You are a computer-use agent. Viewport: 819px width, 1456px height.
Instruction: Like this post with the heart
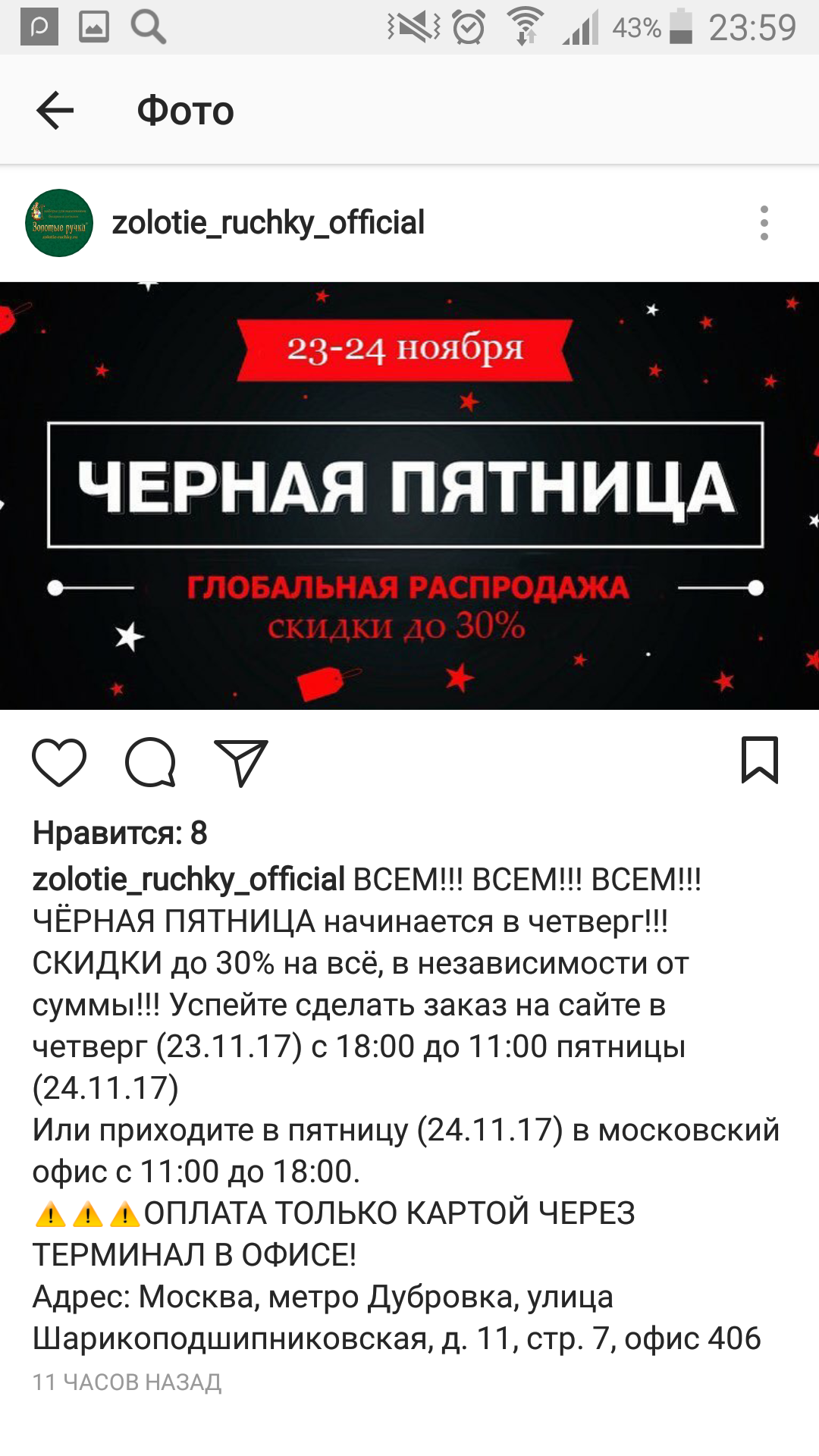59,761
